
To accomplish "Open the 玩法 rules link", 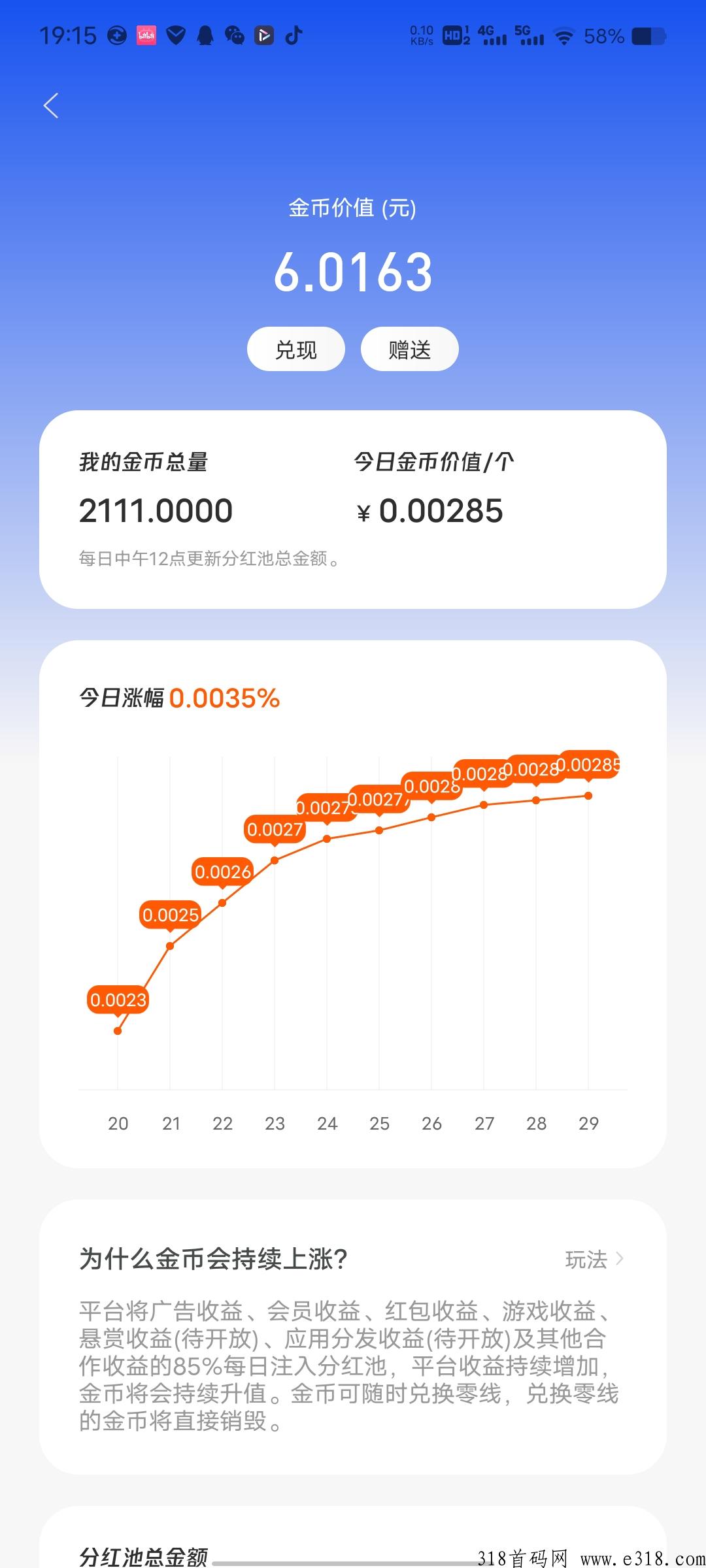I will click(x=594, y=1259).
